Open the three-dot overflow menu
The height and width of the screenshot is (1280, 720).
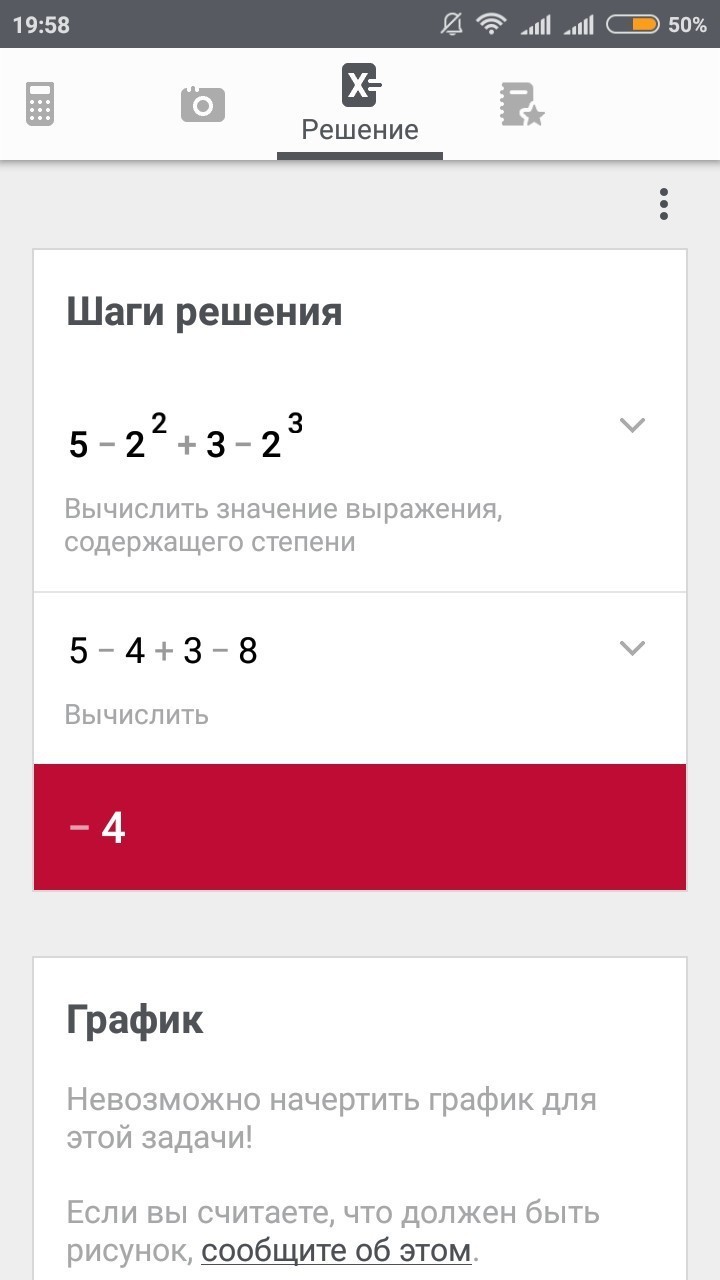click(663, 204)
